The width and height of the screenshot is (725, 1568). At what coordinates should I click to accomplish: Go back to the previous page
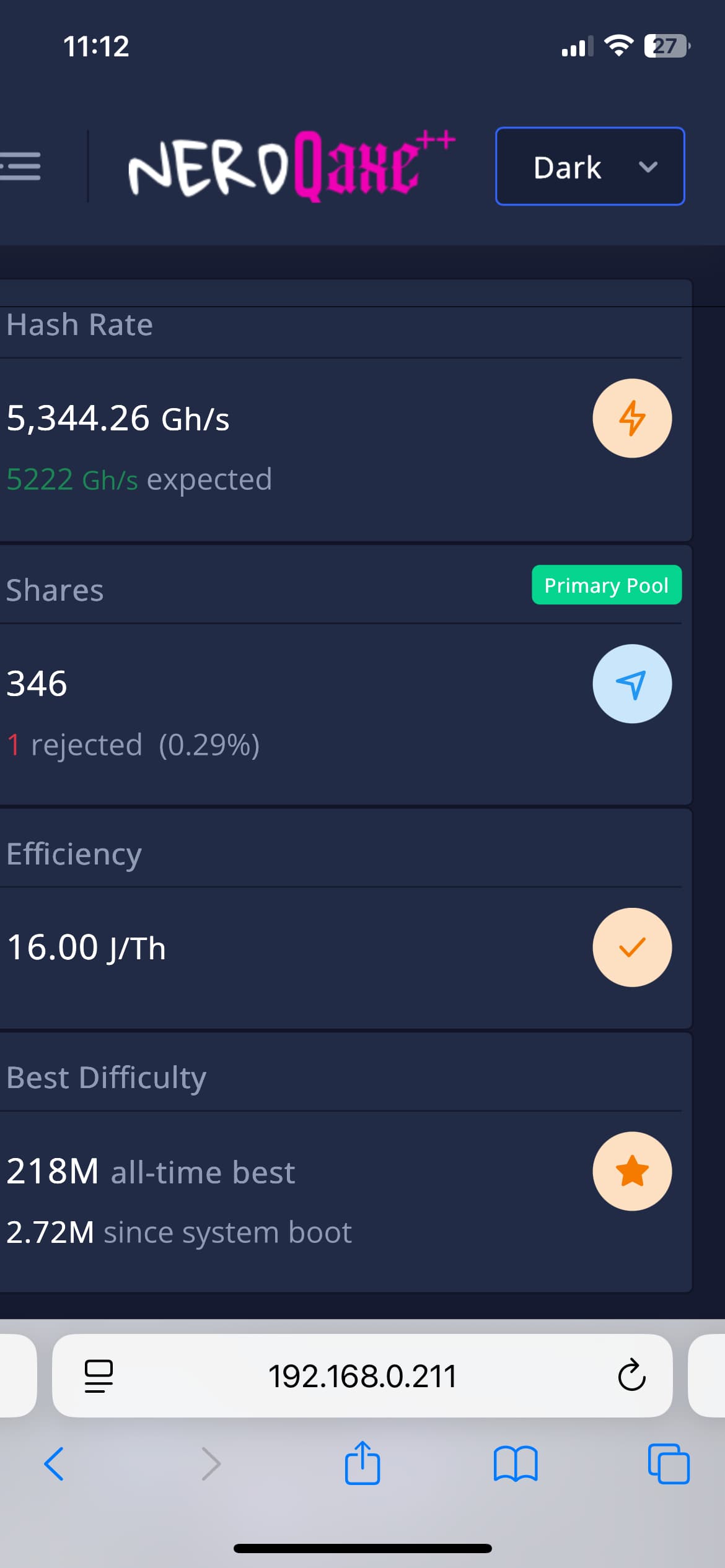click(x=54, y=1464)
